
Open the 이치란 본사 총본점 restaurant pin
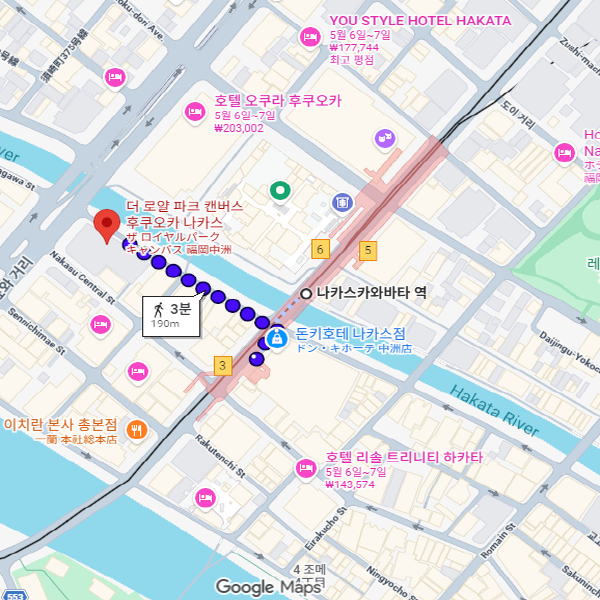pyautogui.click(x=137, y=431)
